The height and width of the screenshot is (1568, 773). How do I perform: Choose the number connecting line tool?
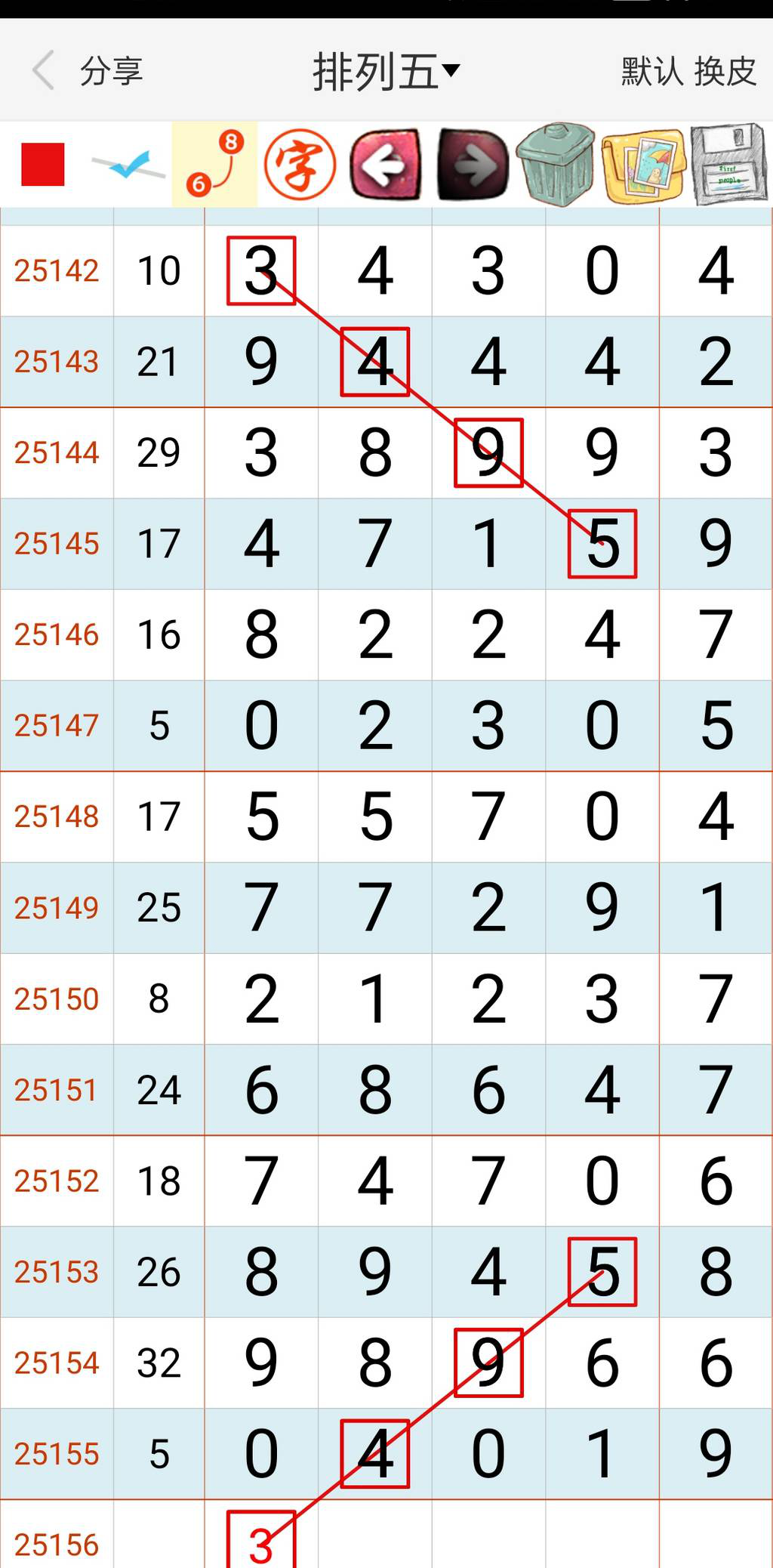click(x=215, y=164)
